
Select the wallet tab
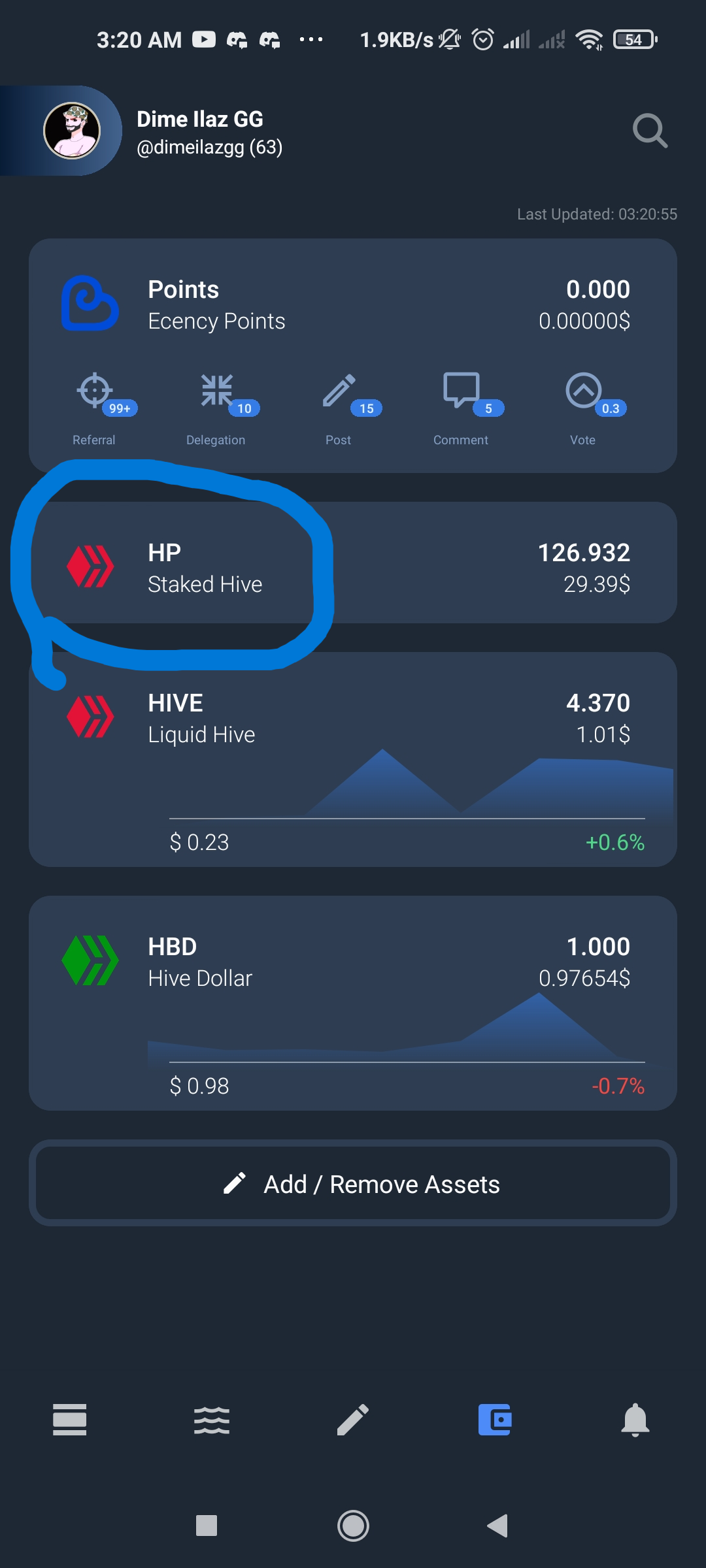(494, 1420)
